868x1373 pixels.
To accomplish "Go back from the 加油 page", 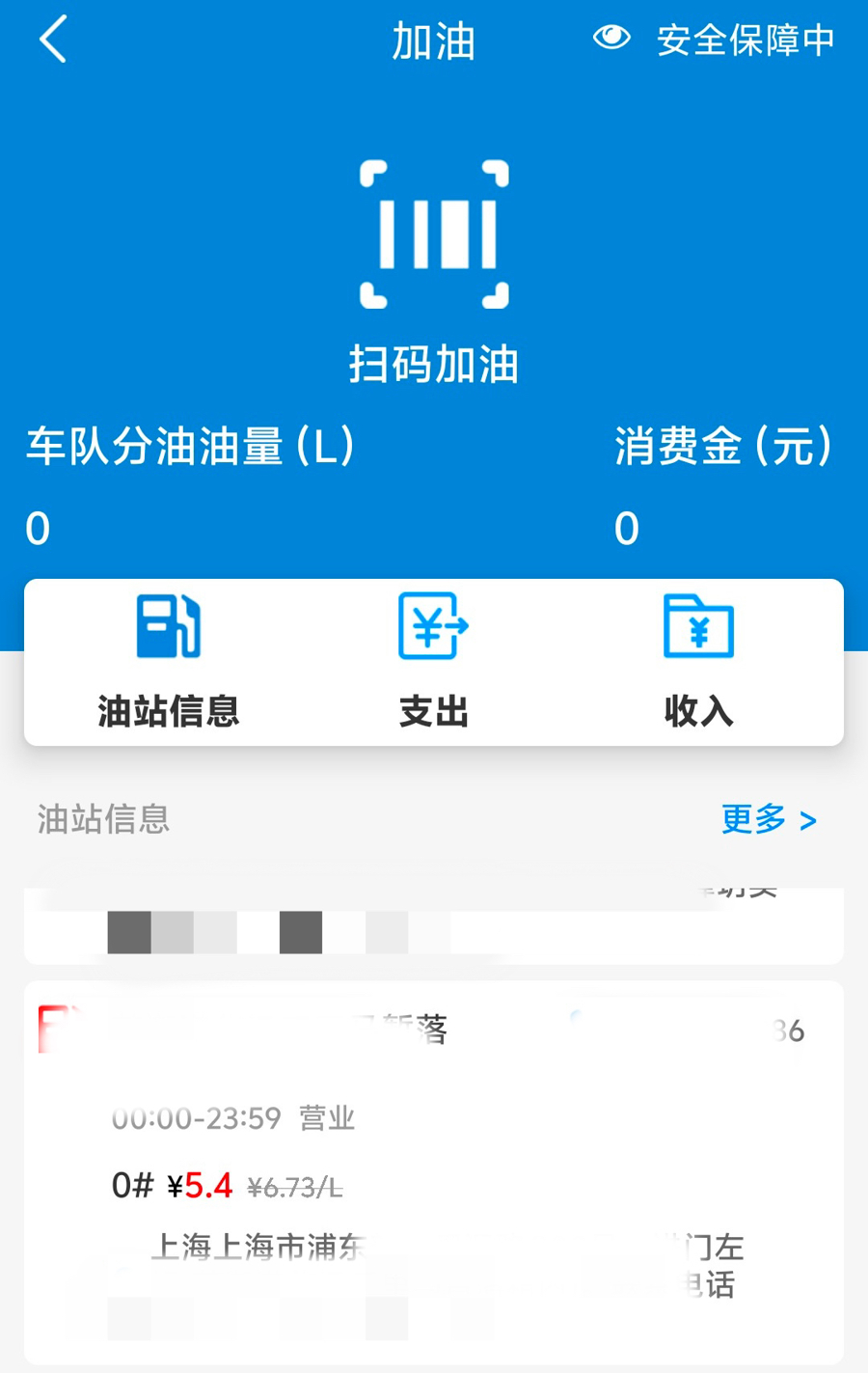I will pyautogui.click(x=53, y=40).
